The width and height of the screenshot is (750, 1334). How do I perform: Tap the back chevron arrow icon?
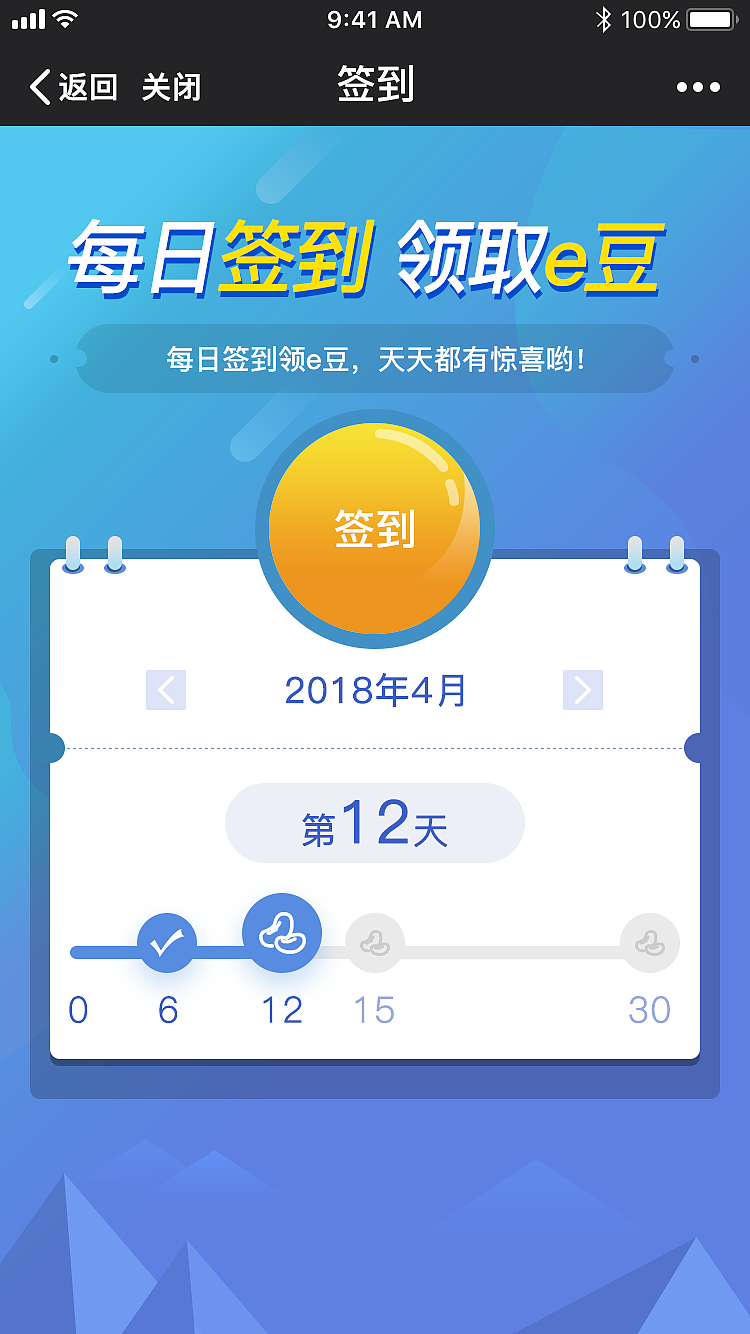pyautogui.click(x=40, y=87)
